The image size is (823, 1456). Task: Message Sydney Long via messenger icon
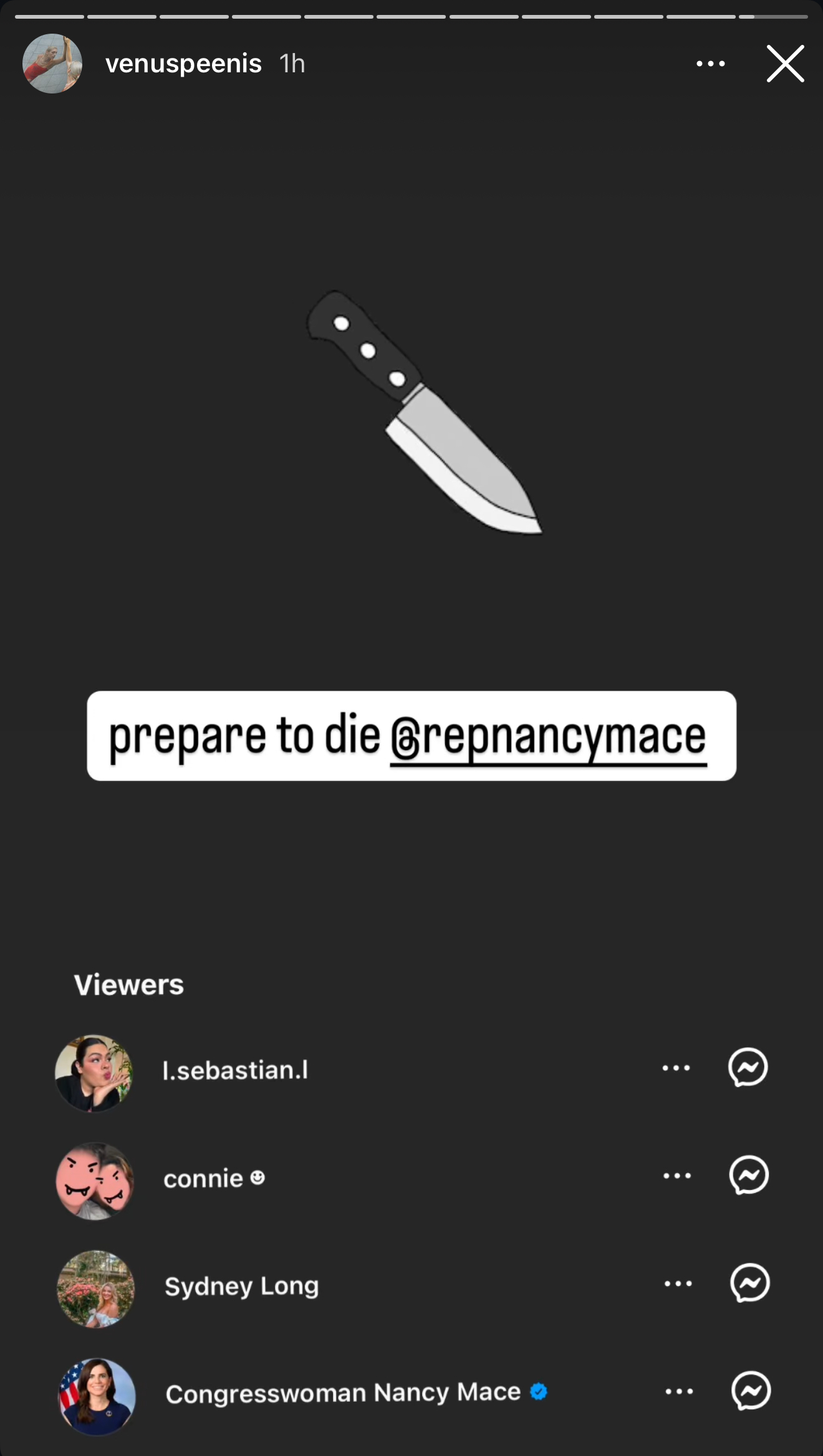point(749,1283)
